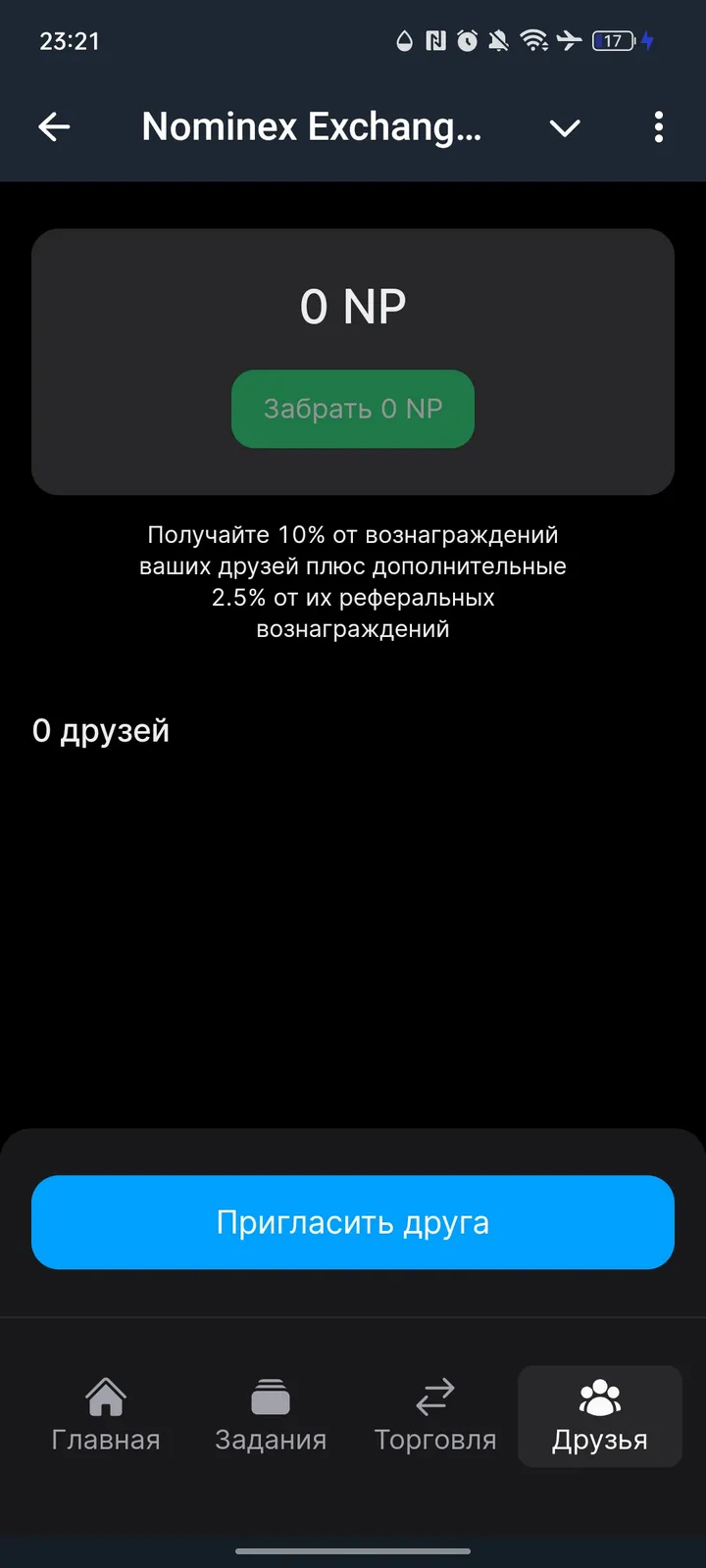Expand the Nominex Exchange header dropdown

pos(565,127)
